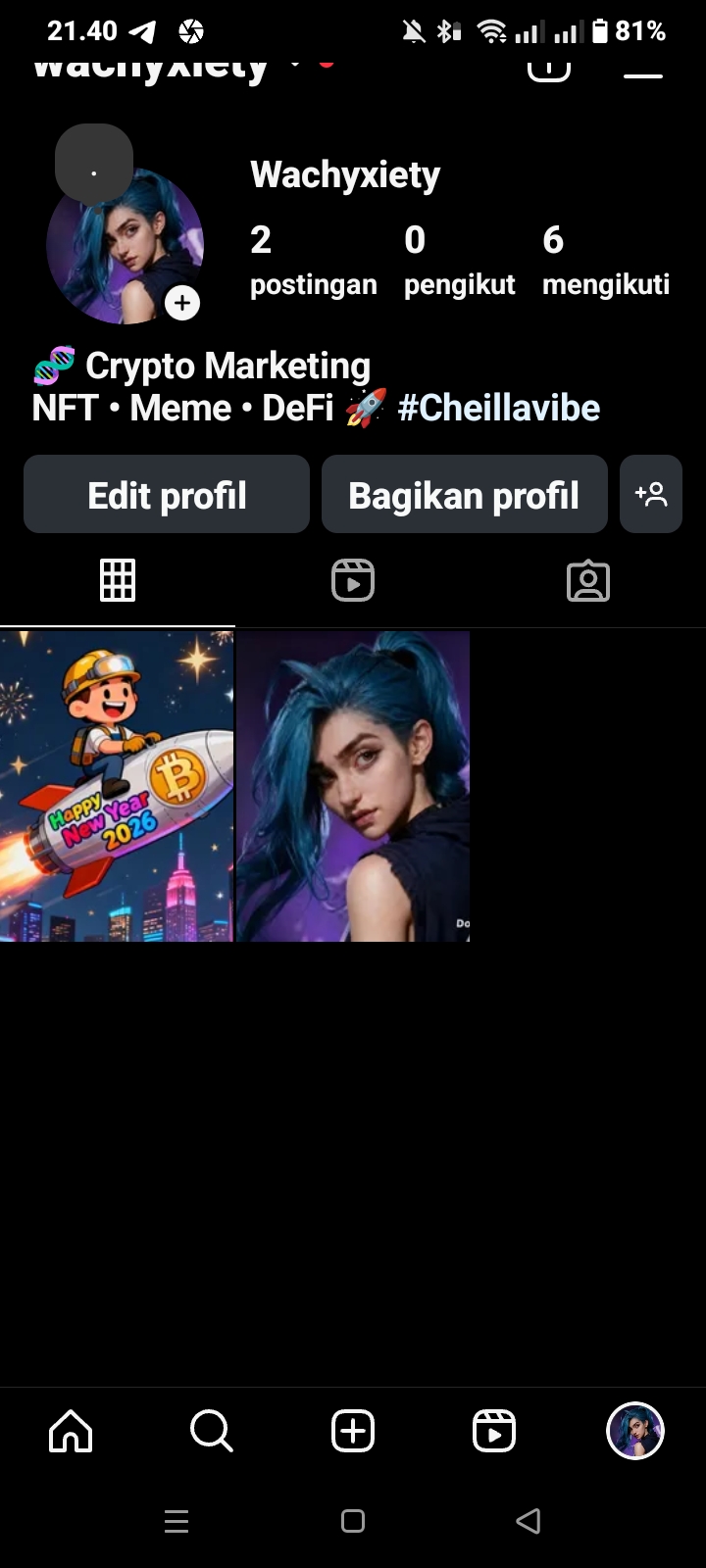Tap Edit profil button
Viewport: 706px width, 1568px height.
click(167, 495)
